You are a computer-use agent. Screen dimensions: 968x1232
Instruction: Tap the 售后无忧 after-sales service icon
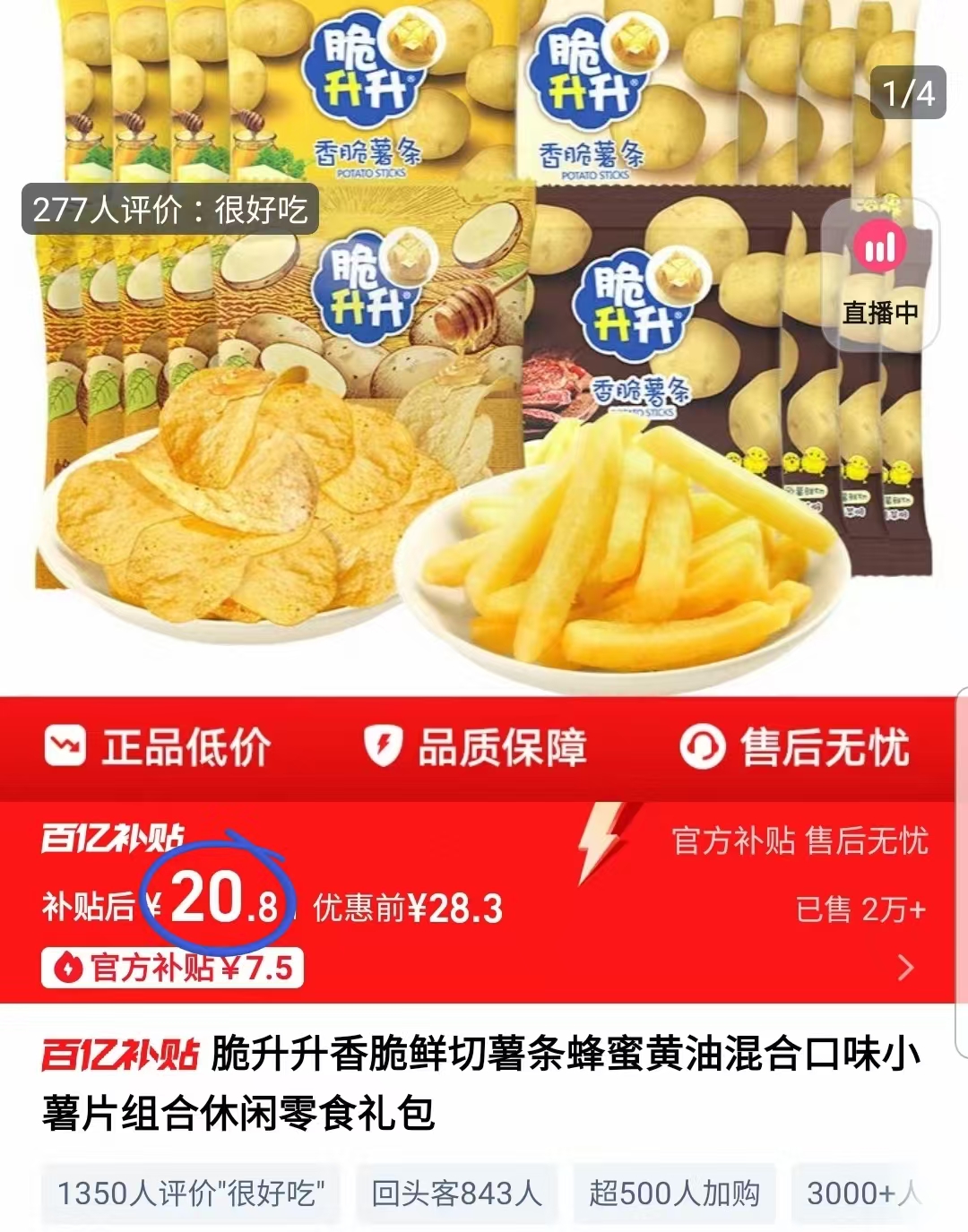click(x=702, y=745)
